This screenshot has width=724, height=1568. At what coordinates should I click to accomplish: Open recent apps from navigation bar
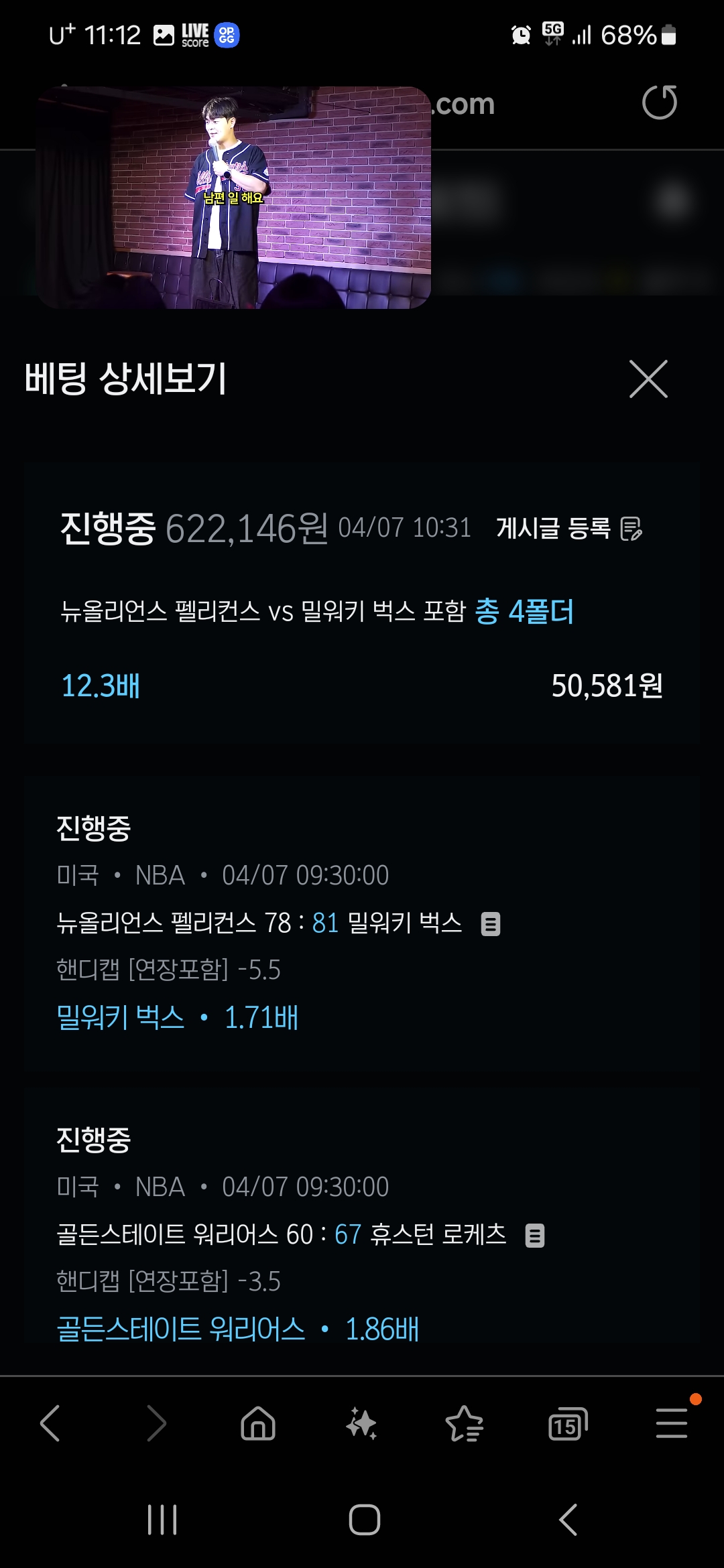click(x=162, y=1520)
